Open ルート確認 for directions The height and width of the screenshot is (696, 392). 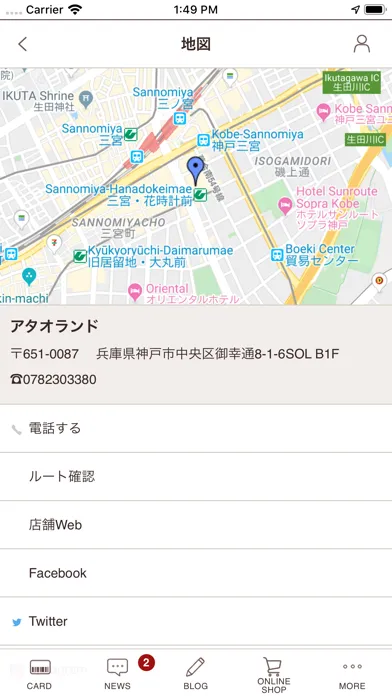point(196,477)
